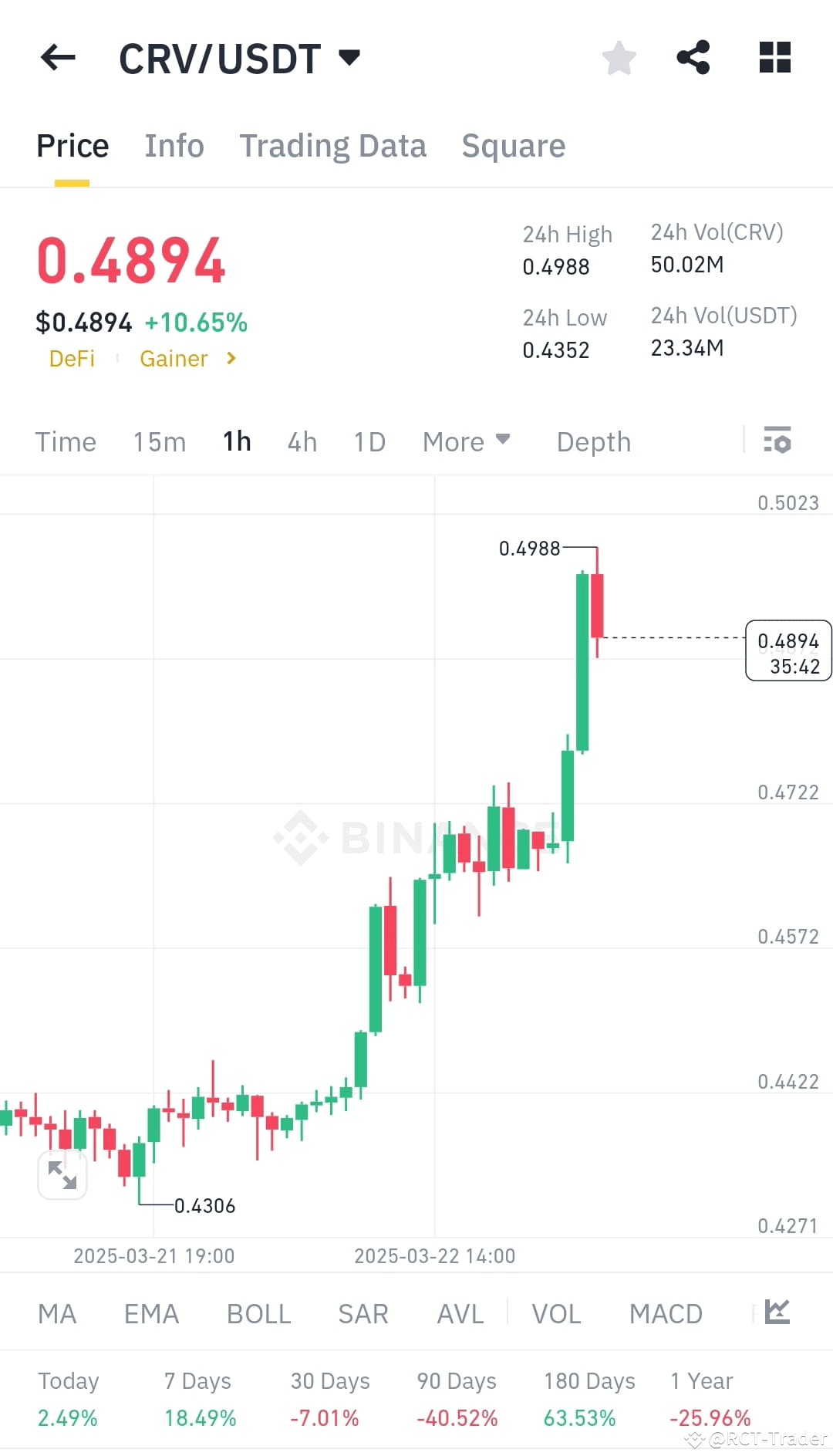Switch to the Trading Data tab
This screenshot has height=1456, width=833.
click(333, 145)
